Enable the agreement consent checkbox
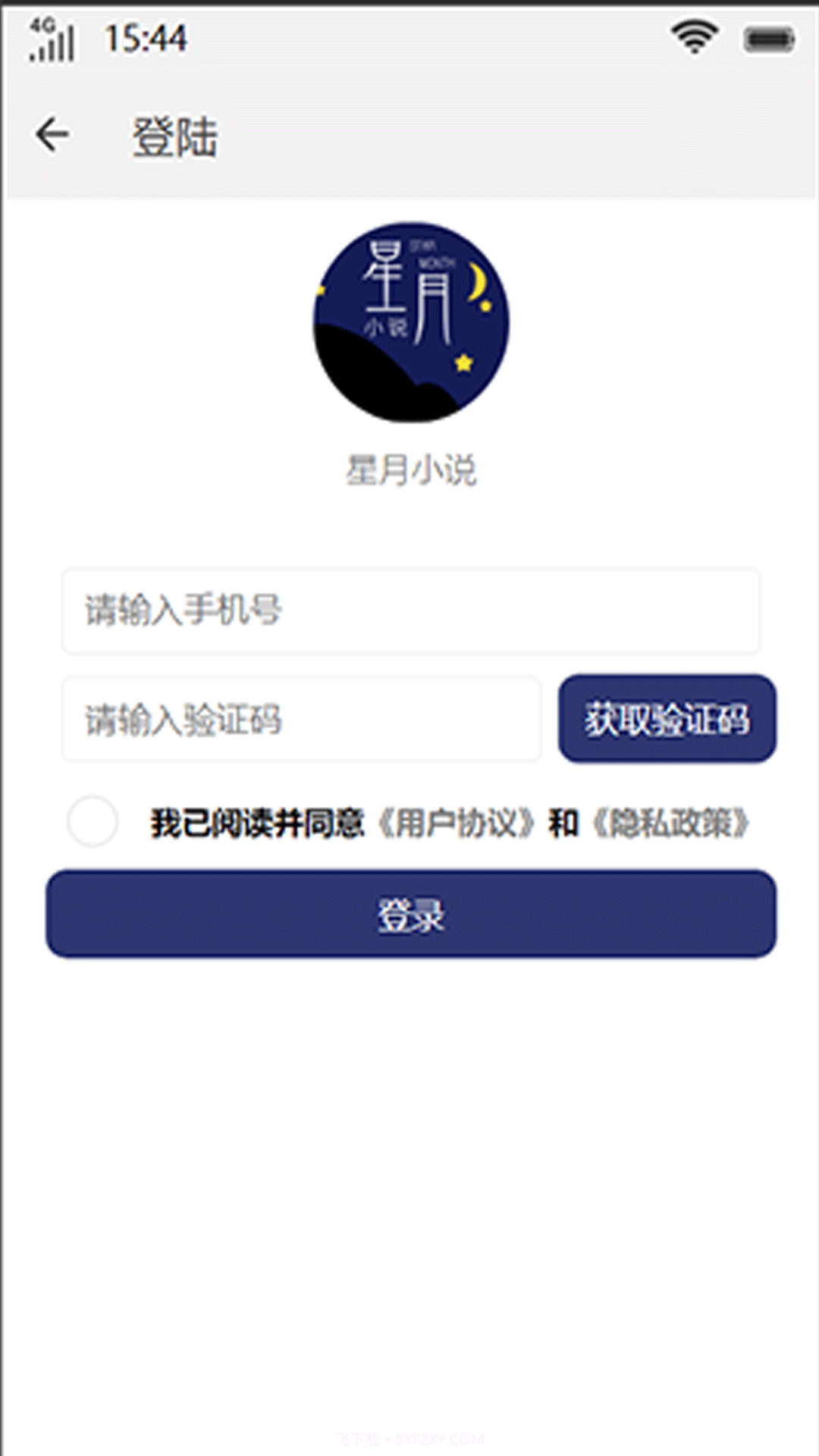Screen dimensions: 819x1456 coord(91,823)
